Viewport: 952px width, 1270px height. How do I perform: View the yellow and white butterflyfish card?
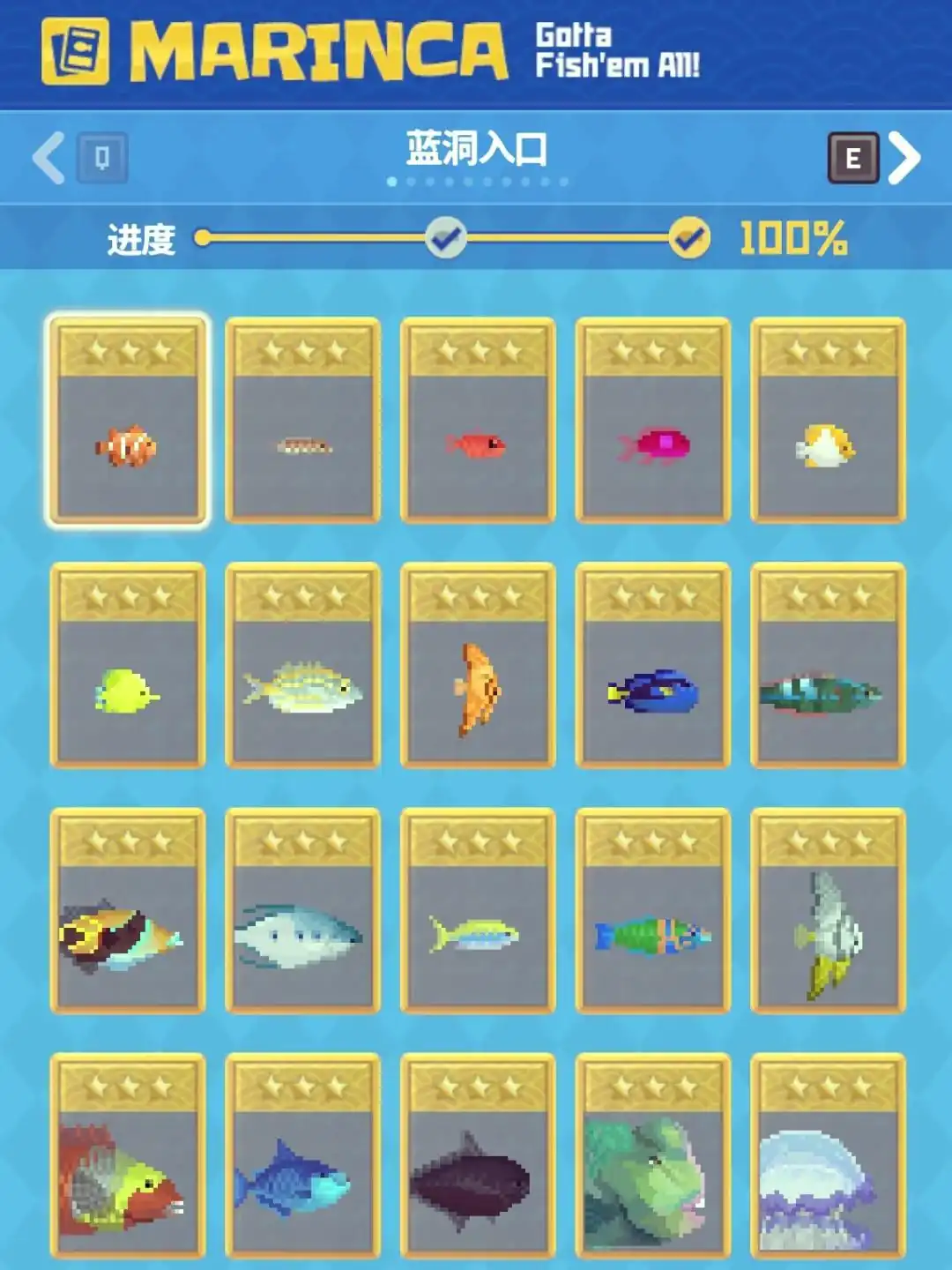coord(828,421)
